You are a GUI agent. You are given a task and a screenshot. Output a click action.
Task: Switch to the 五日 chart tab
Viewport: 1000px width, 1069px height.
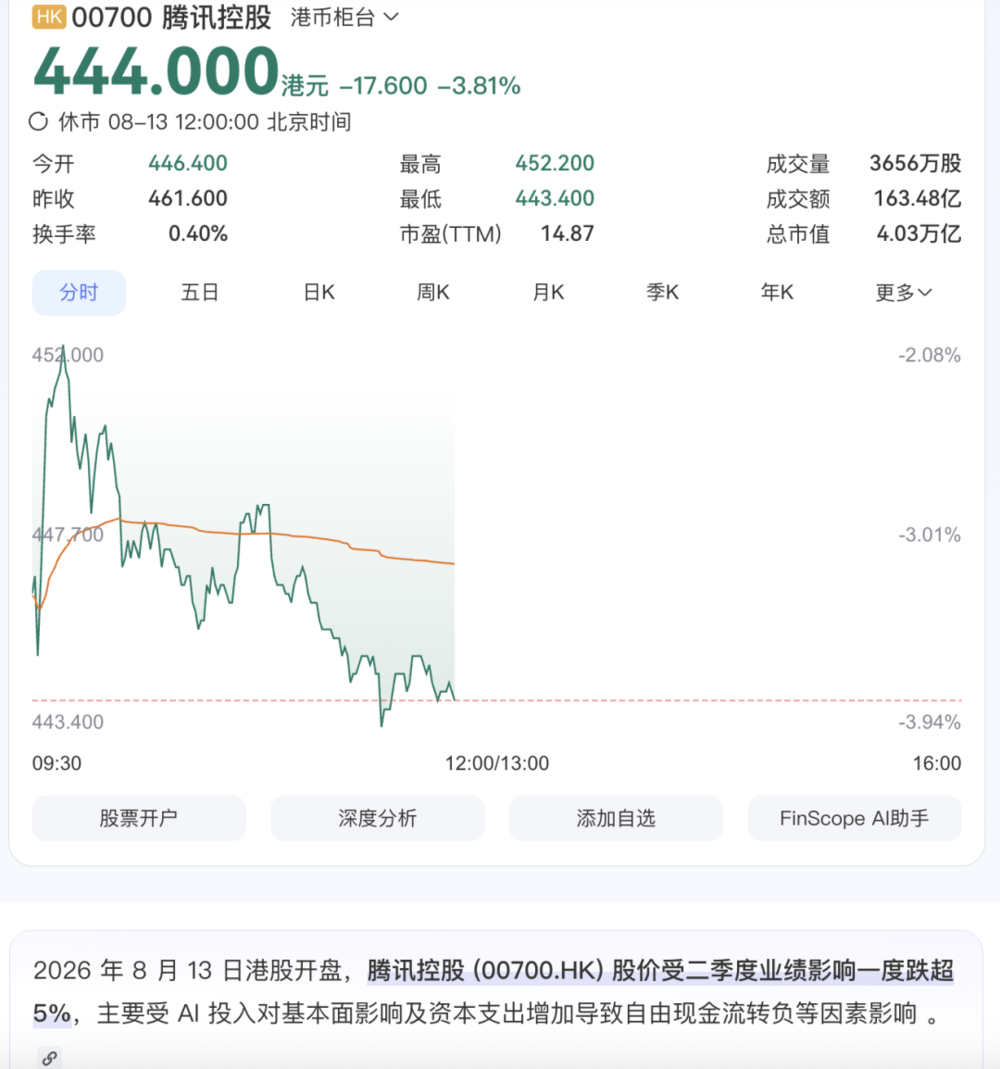pos(200,292)
